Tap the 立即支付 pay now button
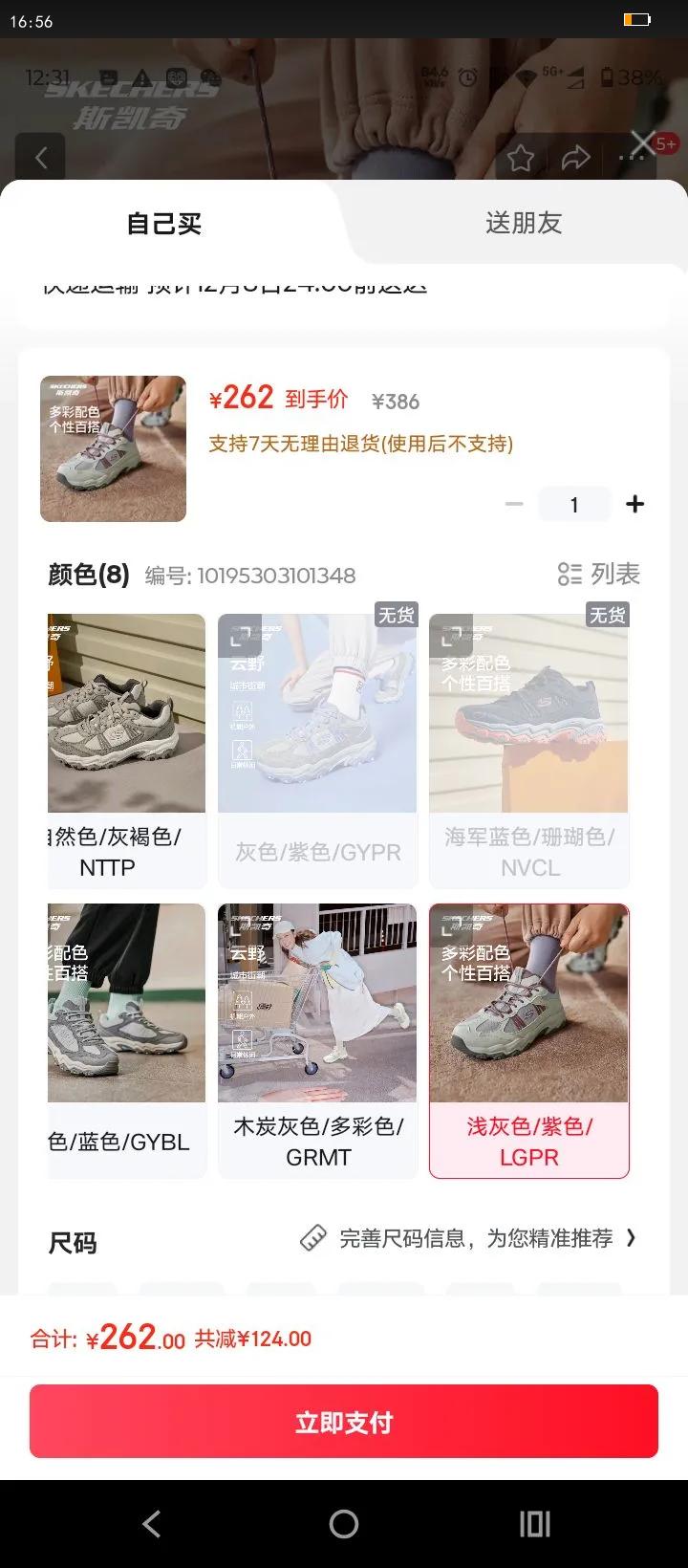This screenshot has height=1568, width=688. point(344,1422)
